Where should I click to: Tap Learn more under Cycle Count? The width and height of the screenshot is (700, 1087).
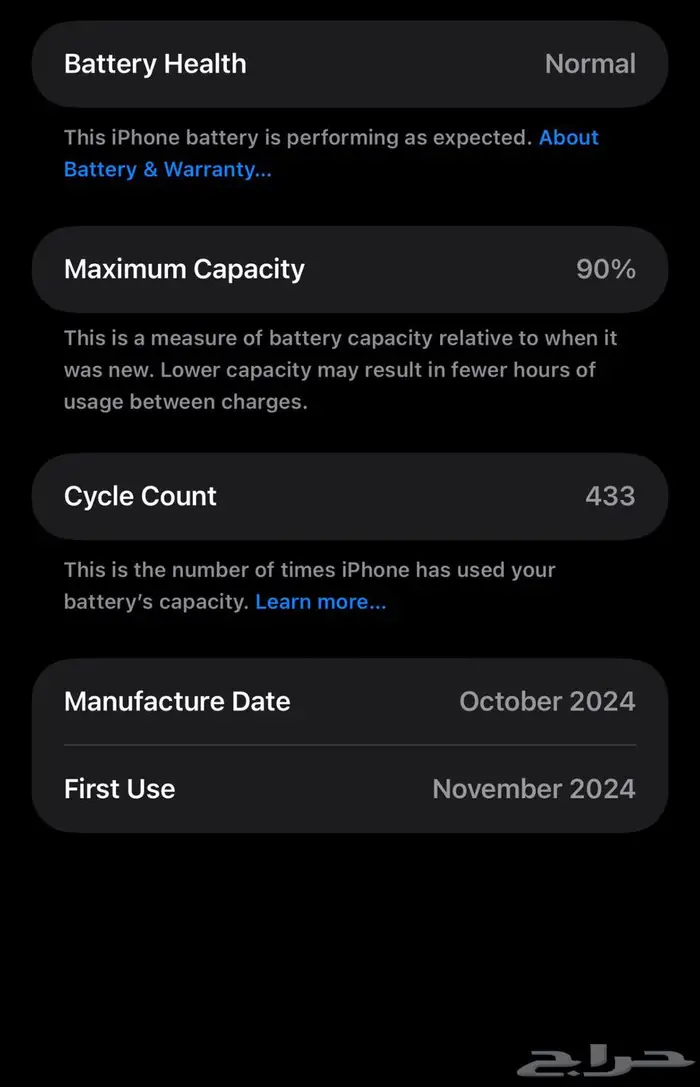click(320, 602)
